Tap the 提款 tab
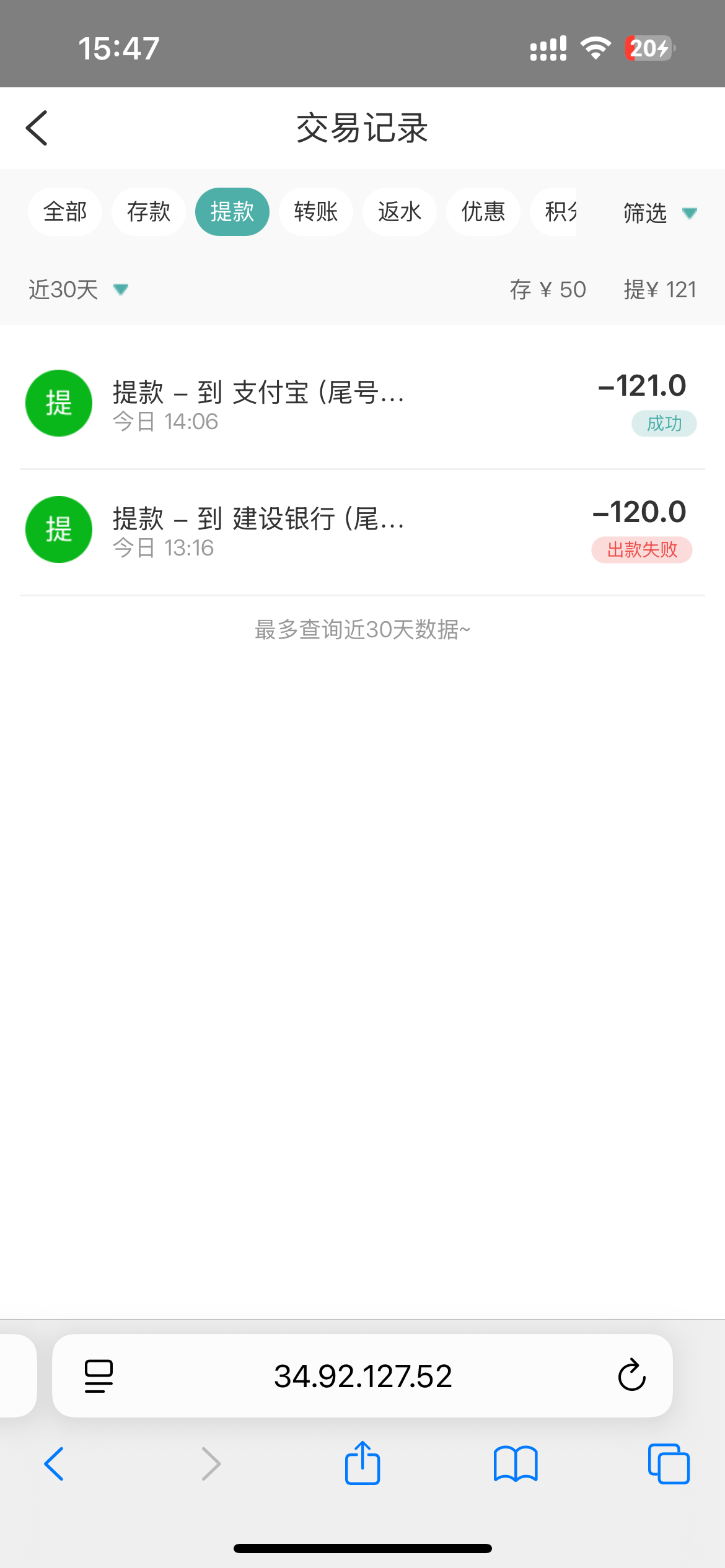 point(232,212)
